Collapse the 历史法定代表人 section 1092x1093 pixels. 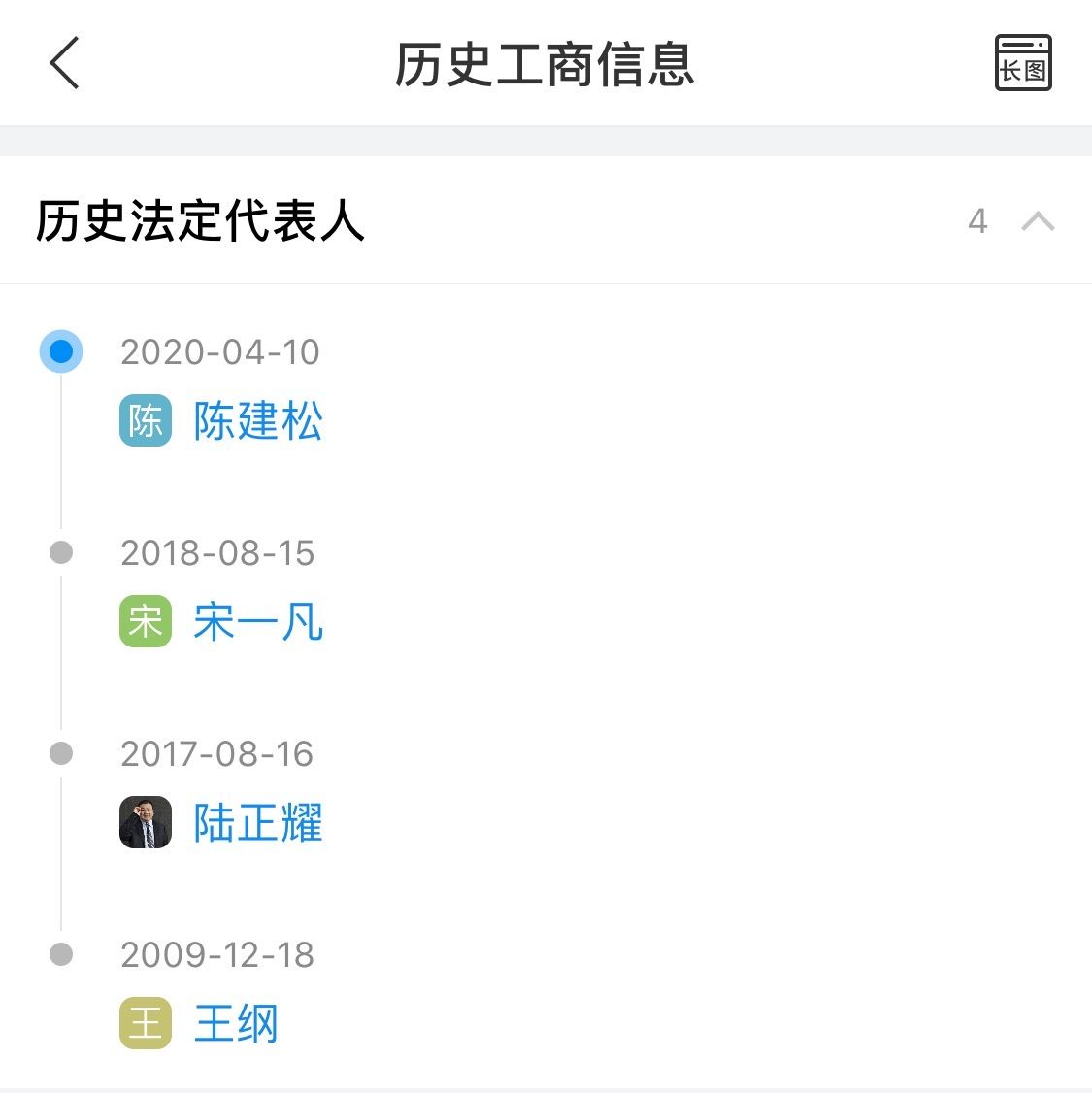point(1038,221)
